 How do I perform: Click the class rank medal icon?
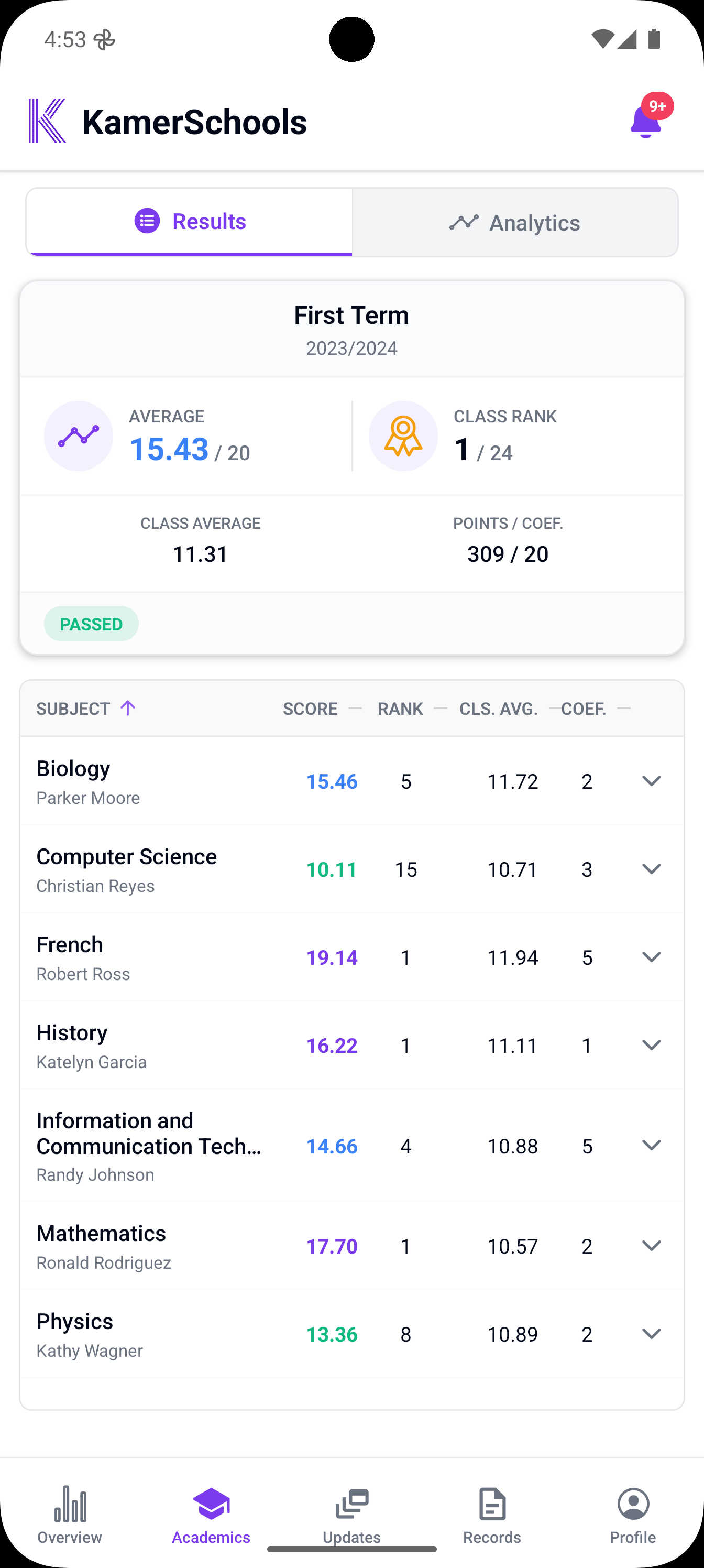(x=403, y=435)
